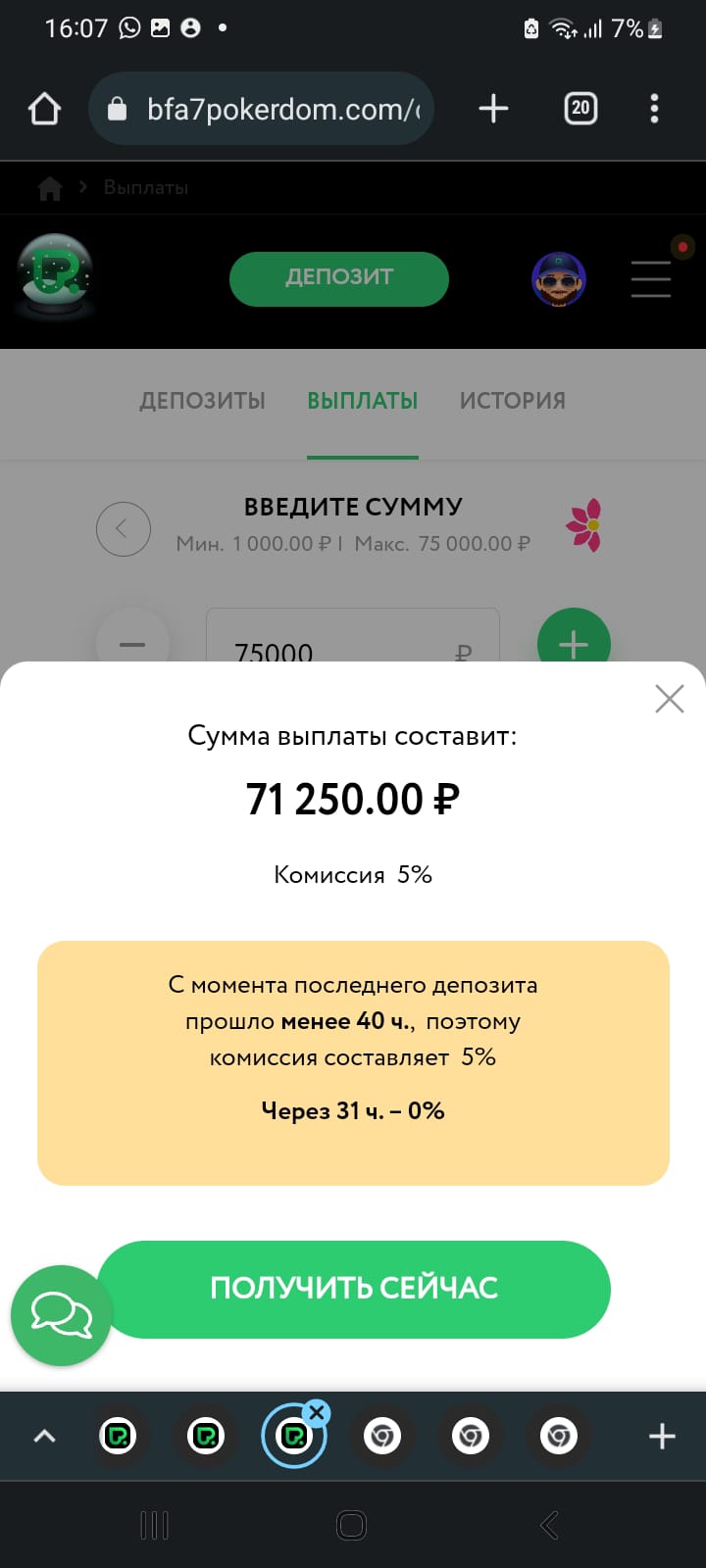Close the payout summary dialog
Image resolution: width=706 pixels, height=1568 pixels.
(670, 699)
